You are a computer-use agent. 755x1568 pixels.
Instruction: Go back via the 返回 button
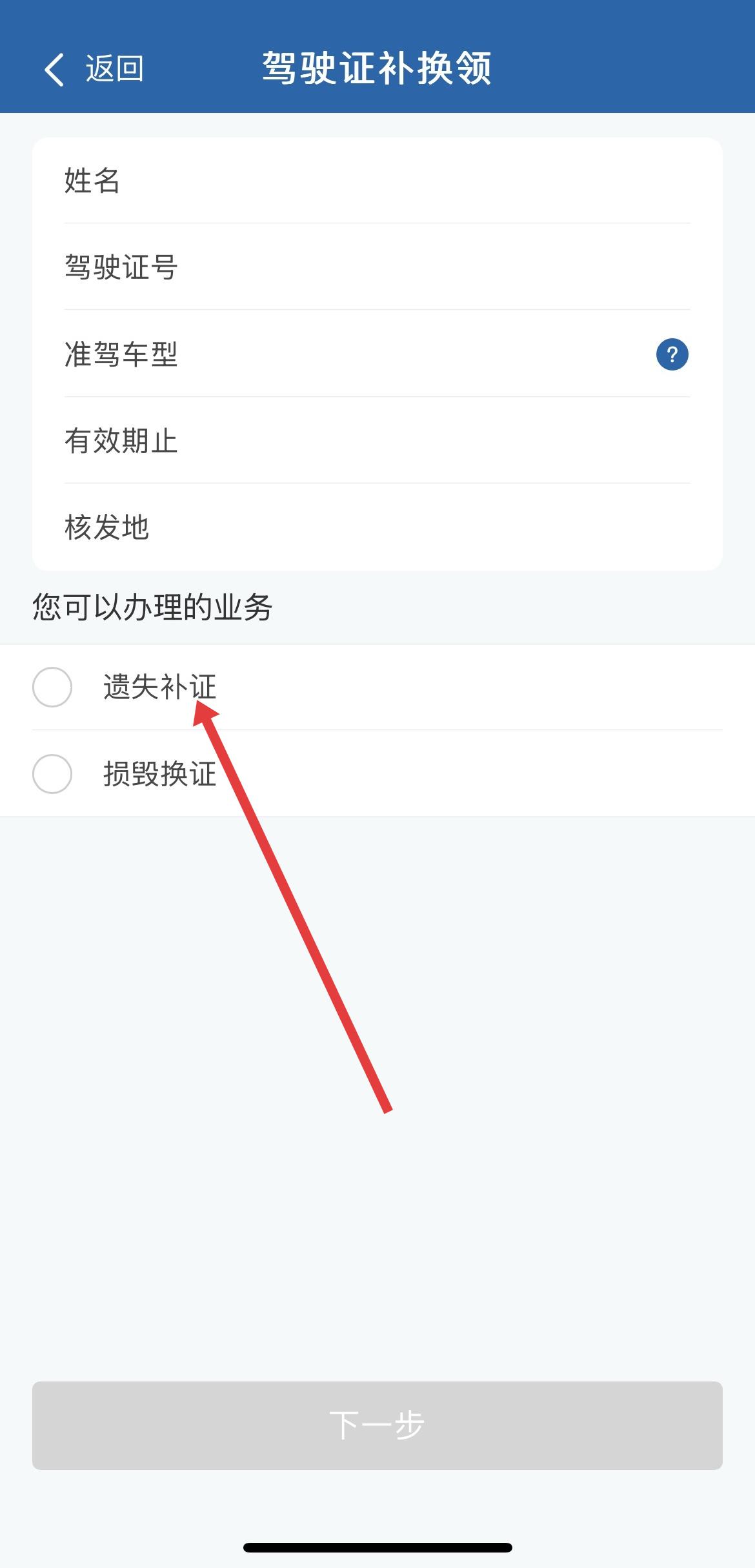pos(94,69)
